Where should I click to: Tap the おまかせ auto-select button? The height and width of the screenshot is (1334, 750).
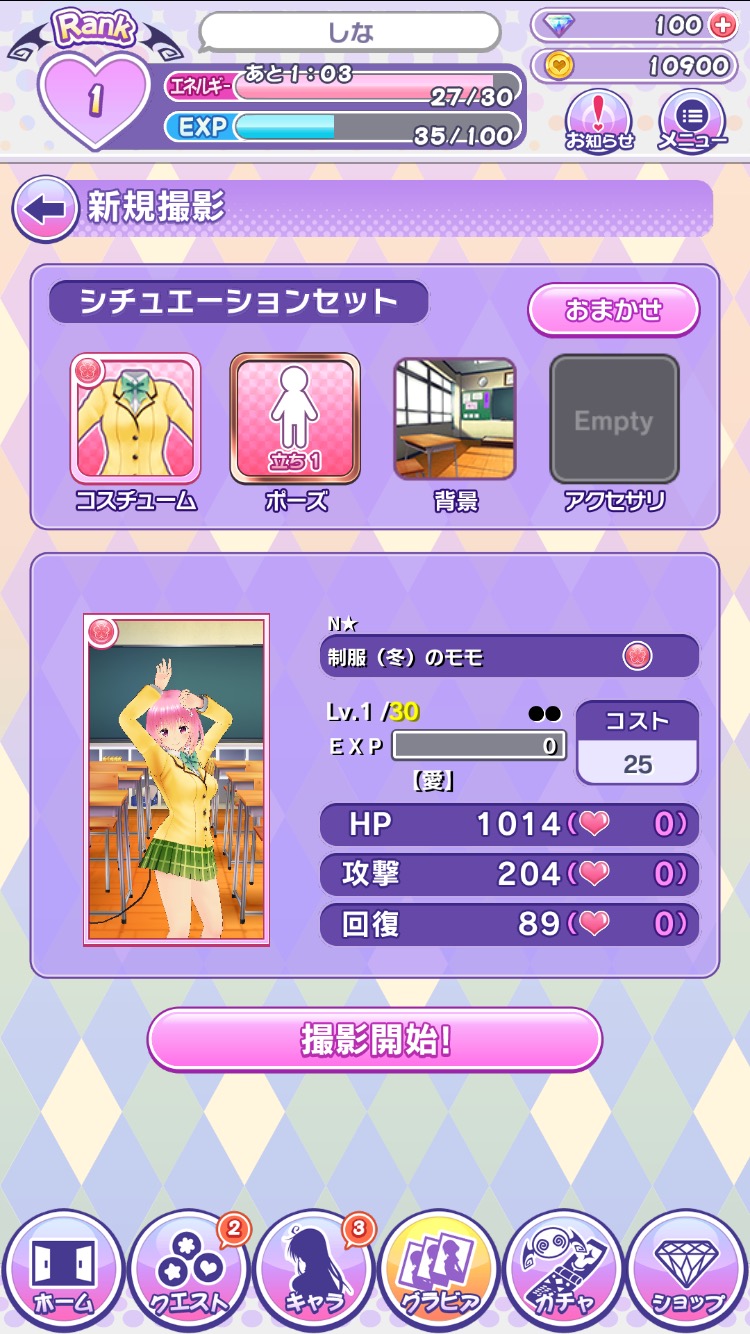coord(613,310)
